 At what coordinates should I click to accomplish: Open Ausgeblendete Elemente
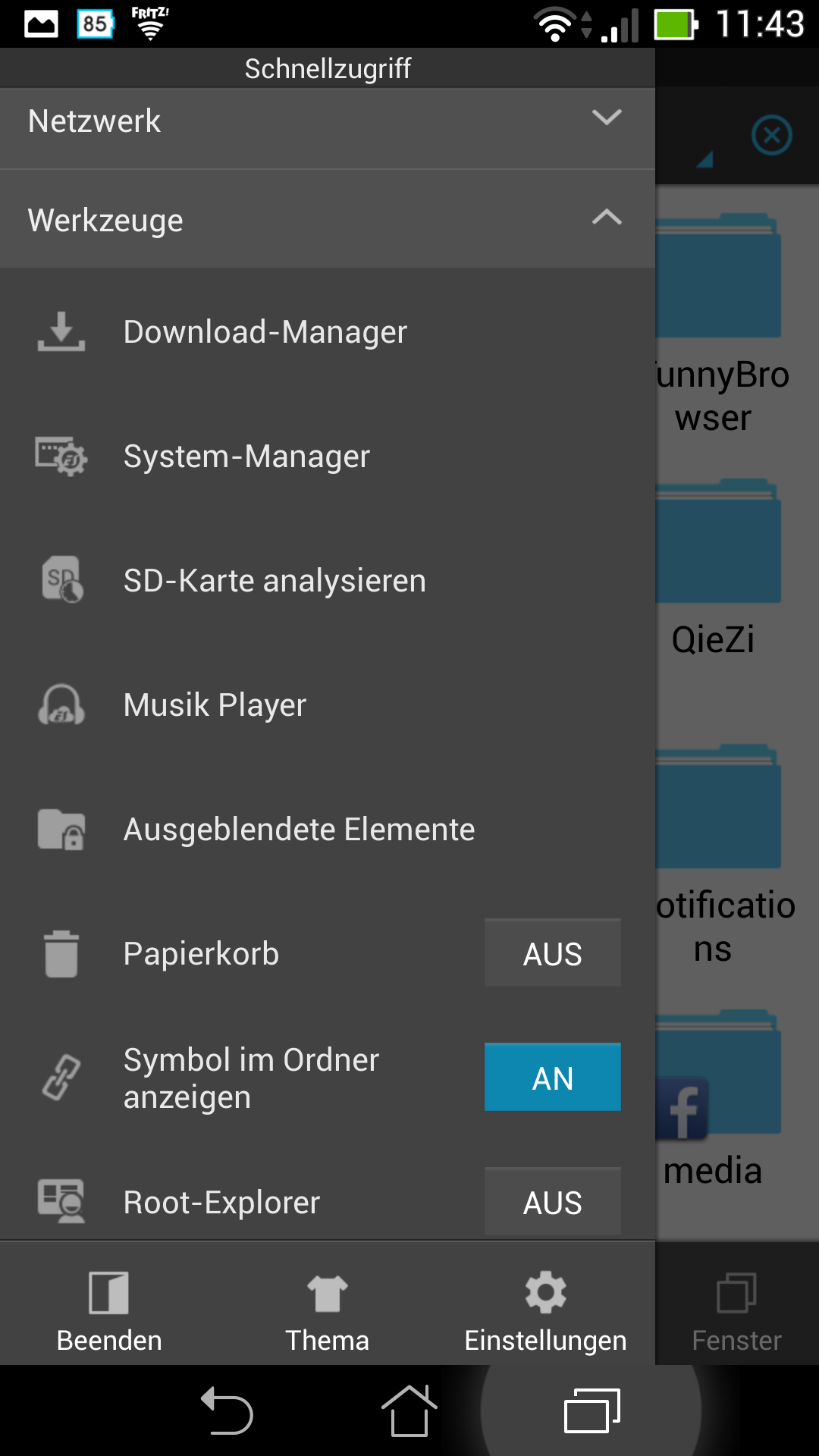pyautogui.click(x=299, y=830)
